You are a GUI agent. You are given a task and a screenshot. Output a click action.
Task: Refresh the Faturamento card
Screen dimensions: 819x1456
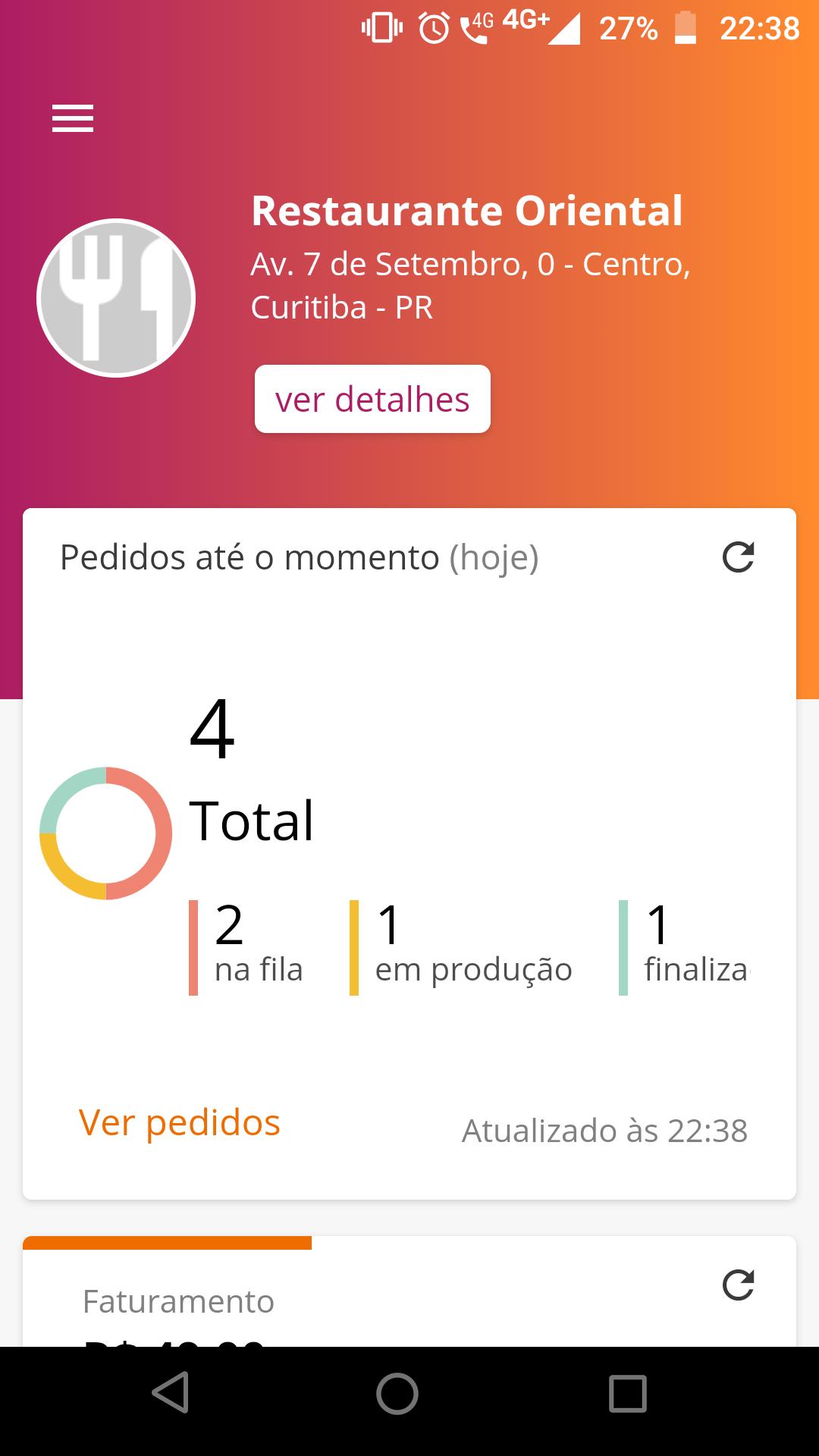point(738,1285)
